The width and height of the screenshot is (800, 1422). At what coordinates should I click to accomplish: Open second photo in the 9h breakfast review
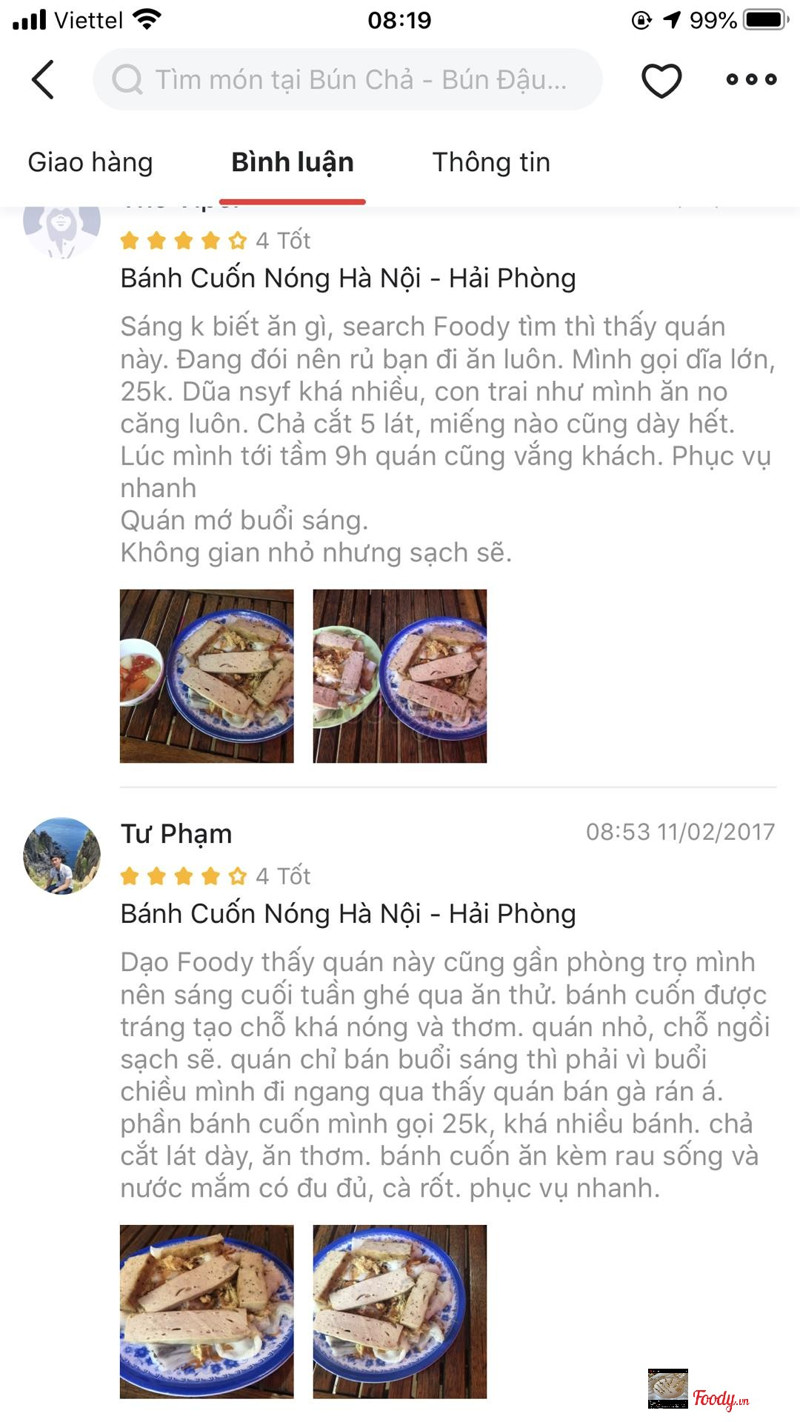400,676
